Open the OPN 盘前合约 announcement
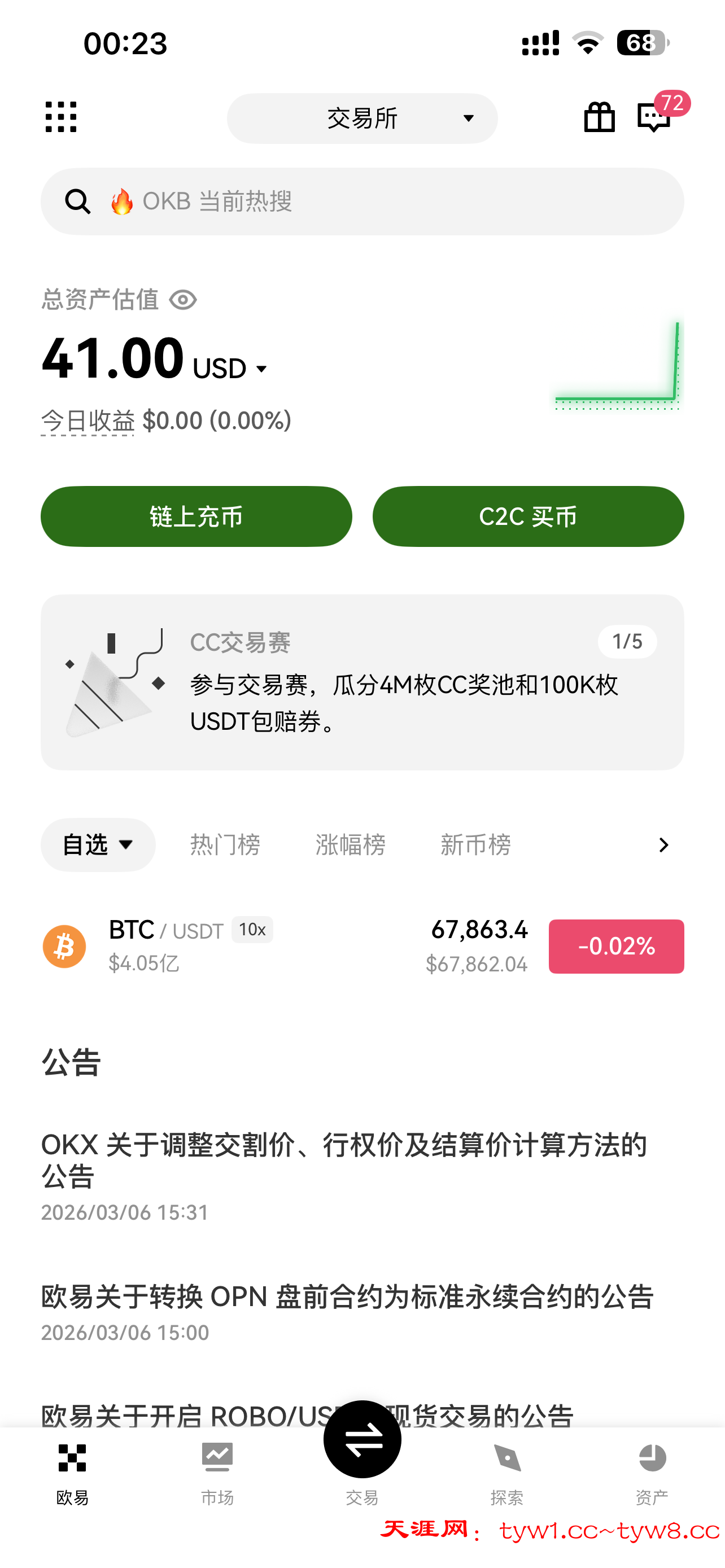The width and height of the screenshot is (725, 1568). click(x=347, y=1297)
